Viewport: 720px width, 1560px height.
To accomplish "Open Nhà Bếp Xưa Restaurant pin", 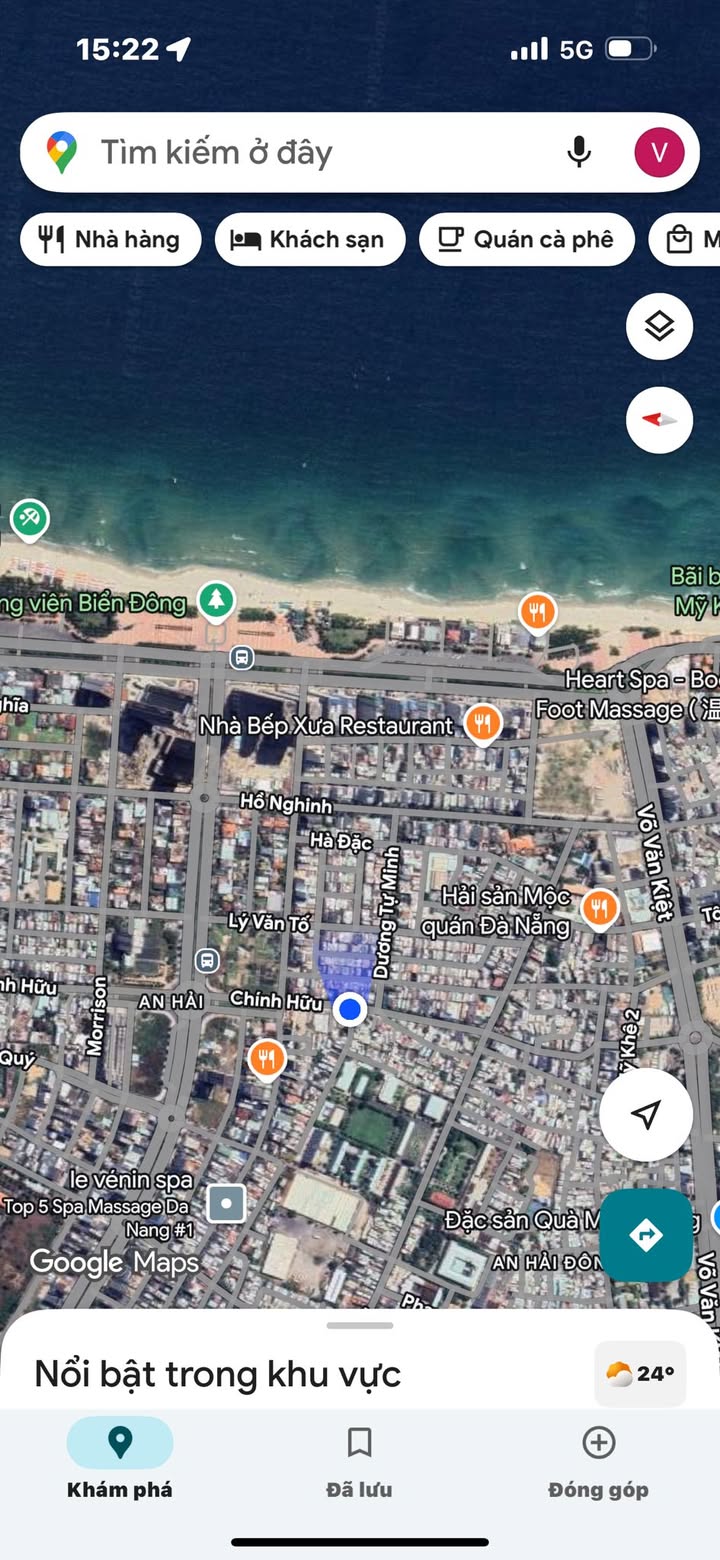I will [x=483, y=723].
